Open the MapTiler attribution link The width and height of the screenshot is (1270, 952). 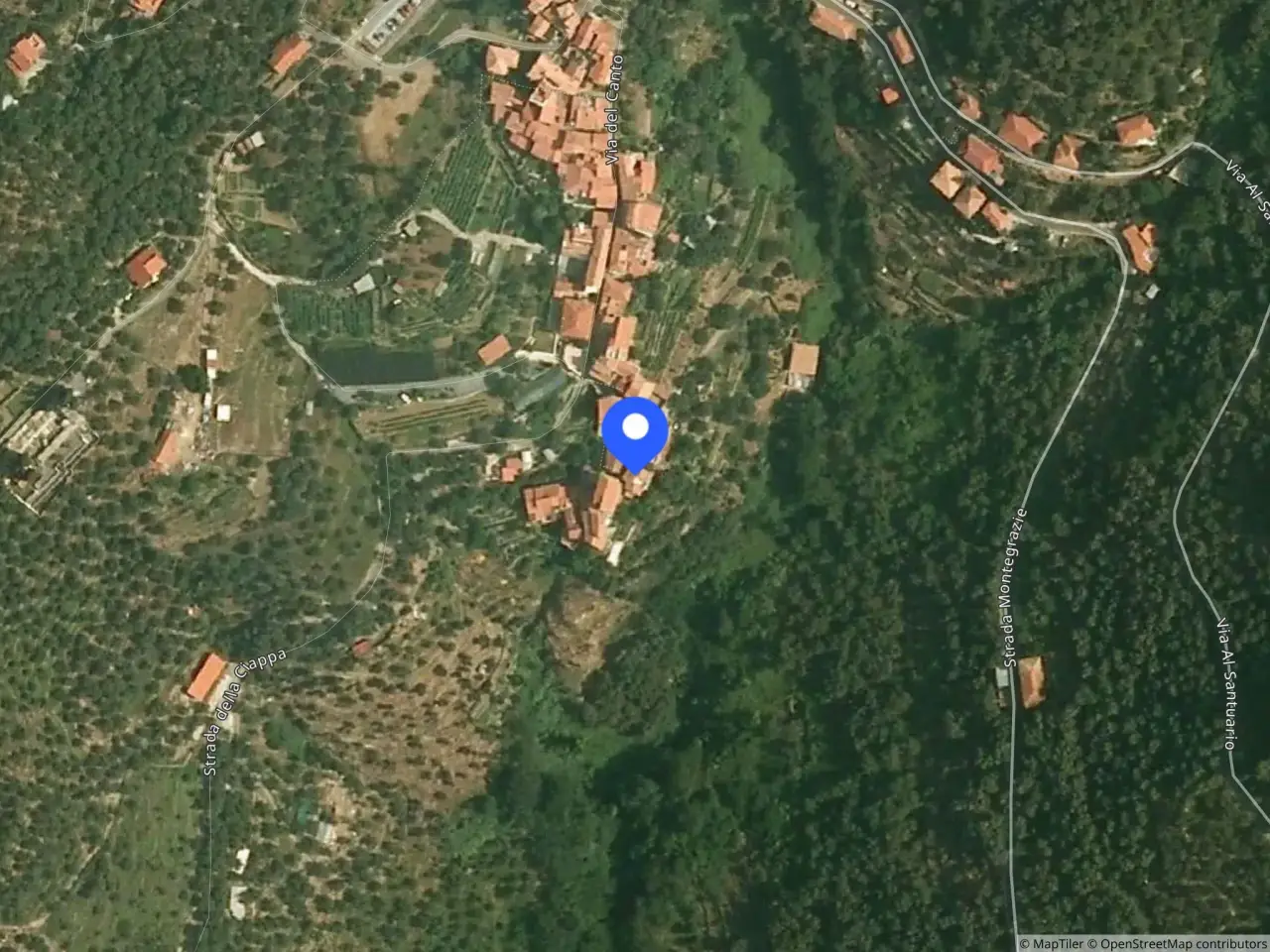pos(1052,943)
